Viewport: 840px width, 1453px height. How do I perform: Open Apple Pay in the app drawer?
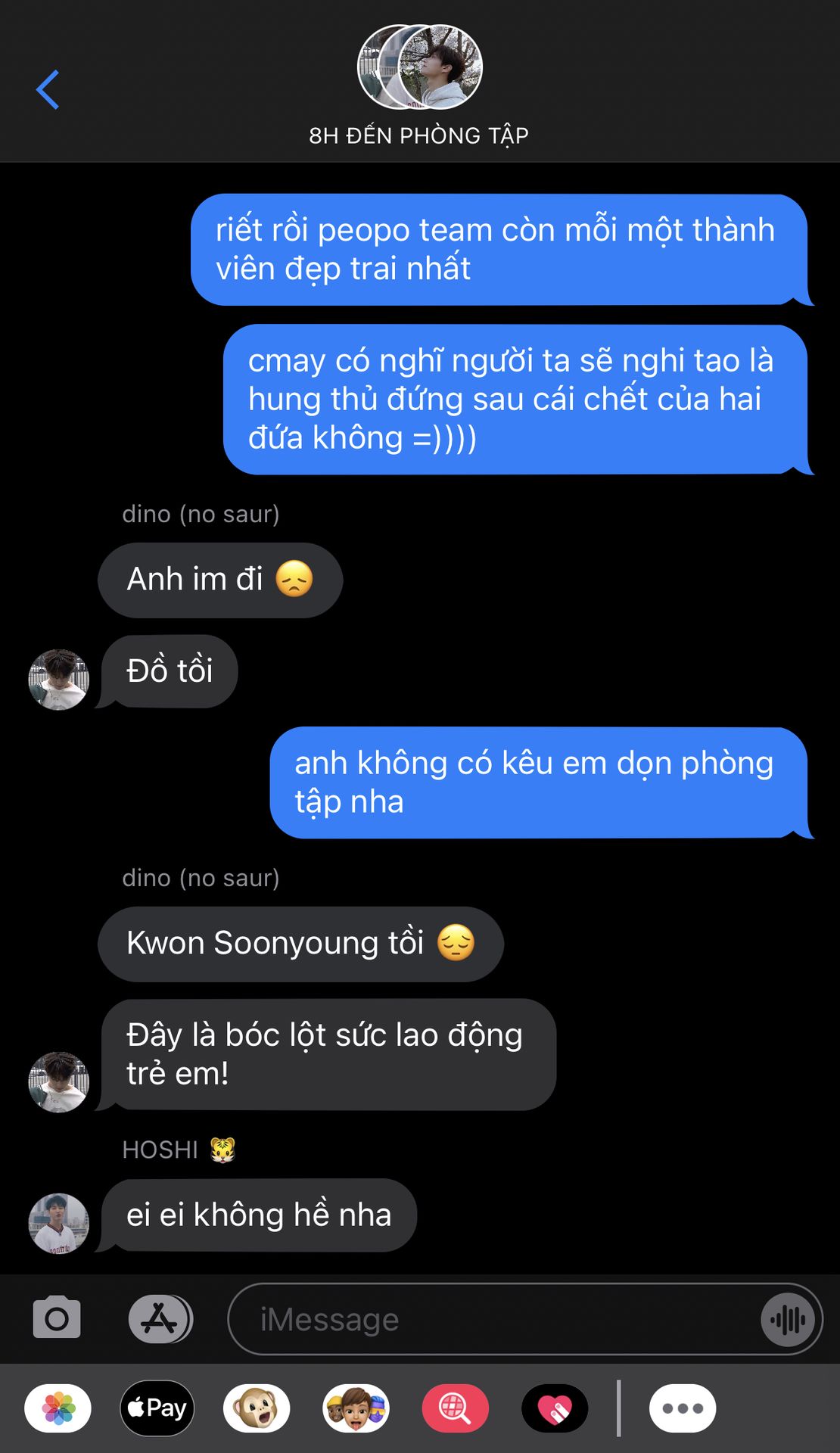coord(157,1408)
